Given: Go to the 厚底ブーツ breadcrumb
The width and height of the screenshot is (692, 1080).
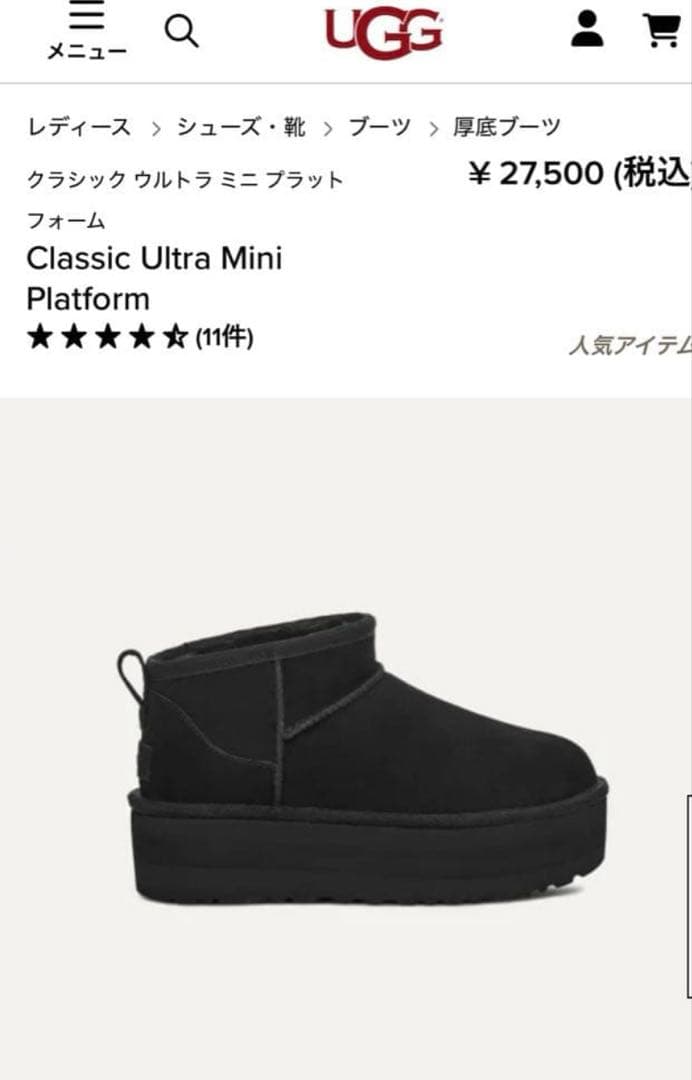Looking at the screenshot, I should (507, 127).
